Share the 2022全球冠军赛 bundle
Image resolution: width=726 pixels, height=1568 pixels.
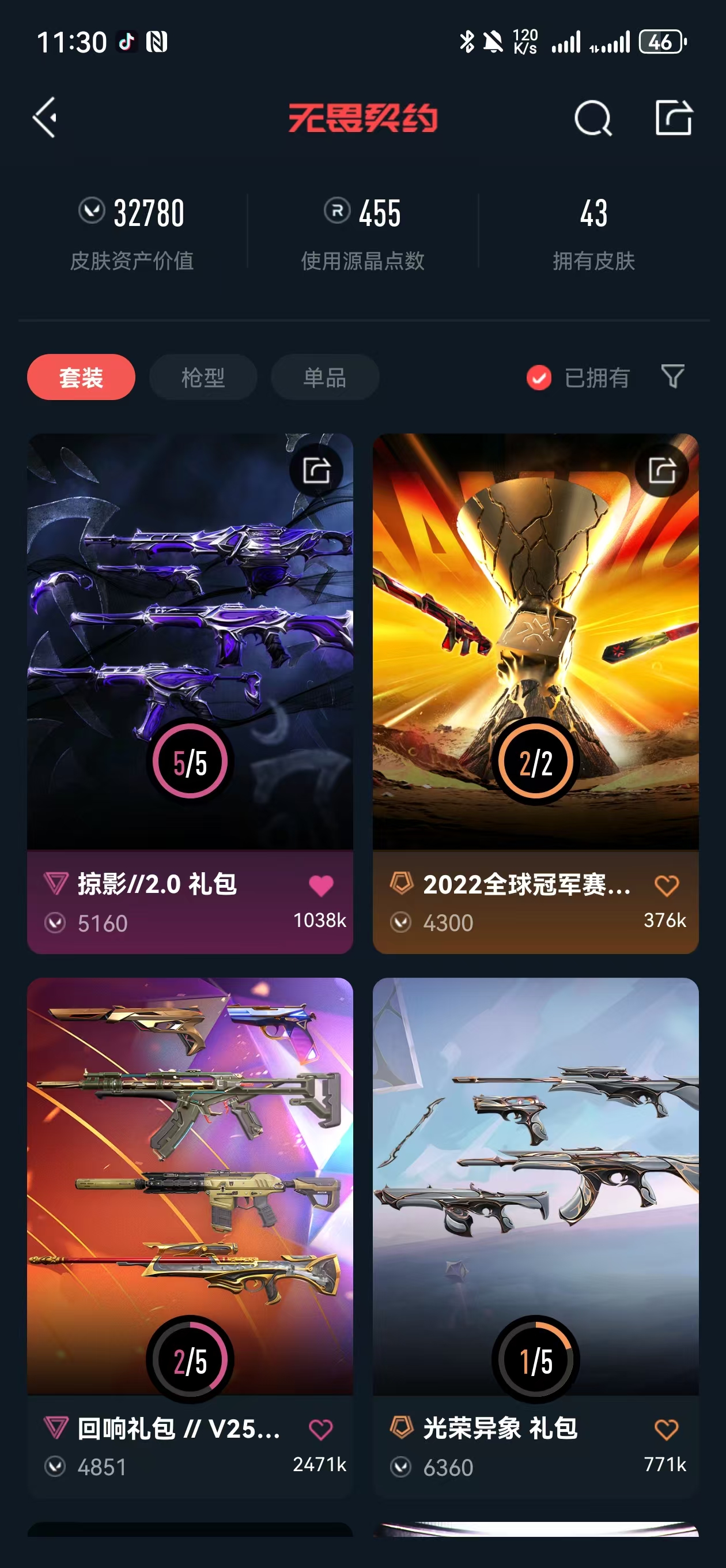click(662, 470)
